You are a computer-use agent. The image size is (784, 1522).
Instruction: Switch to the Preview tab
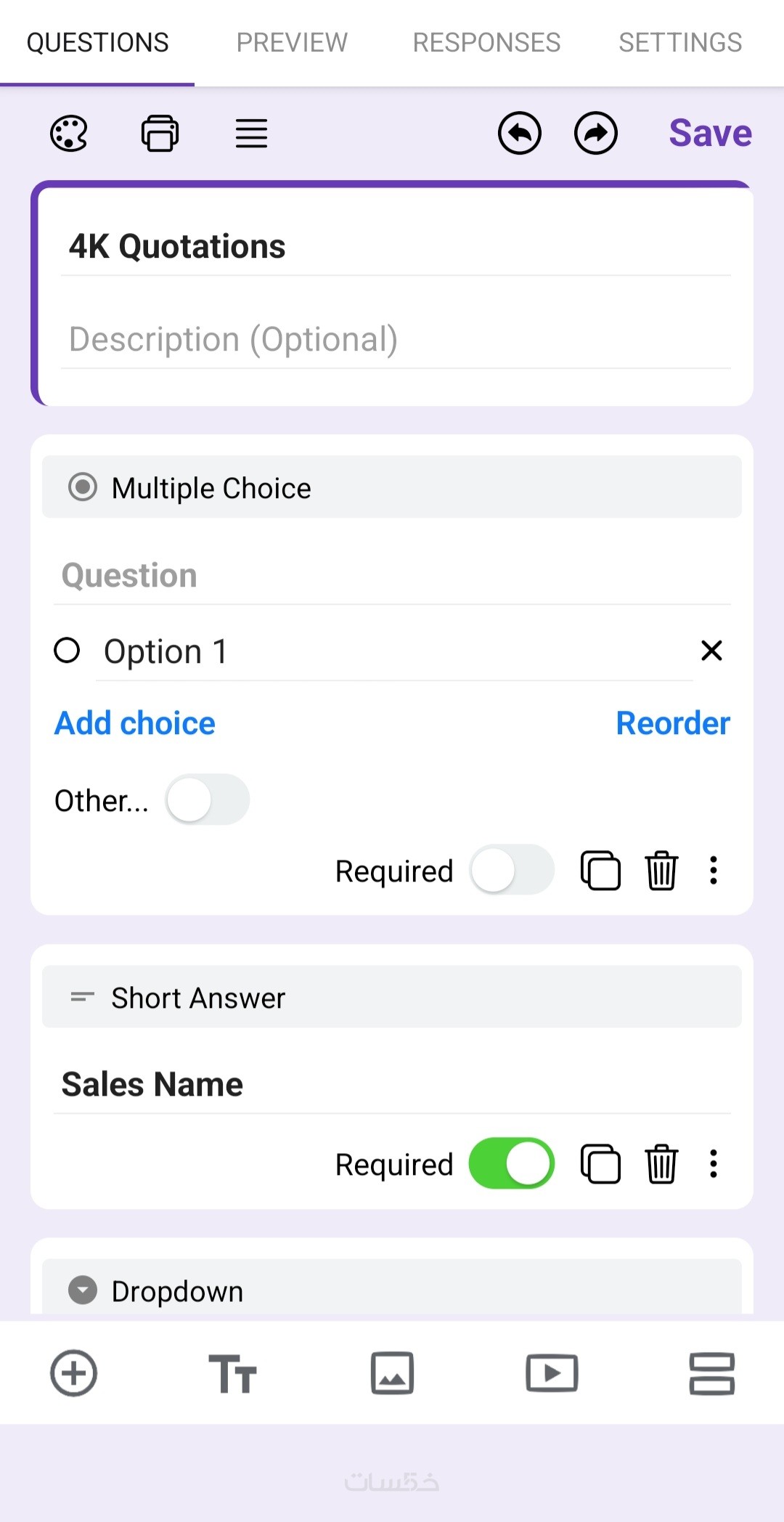coord(292,42)
